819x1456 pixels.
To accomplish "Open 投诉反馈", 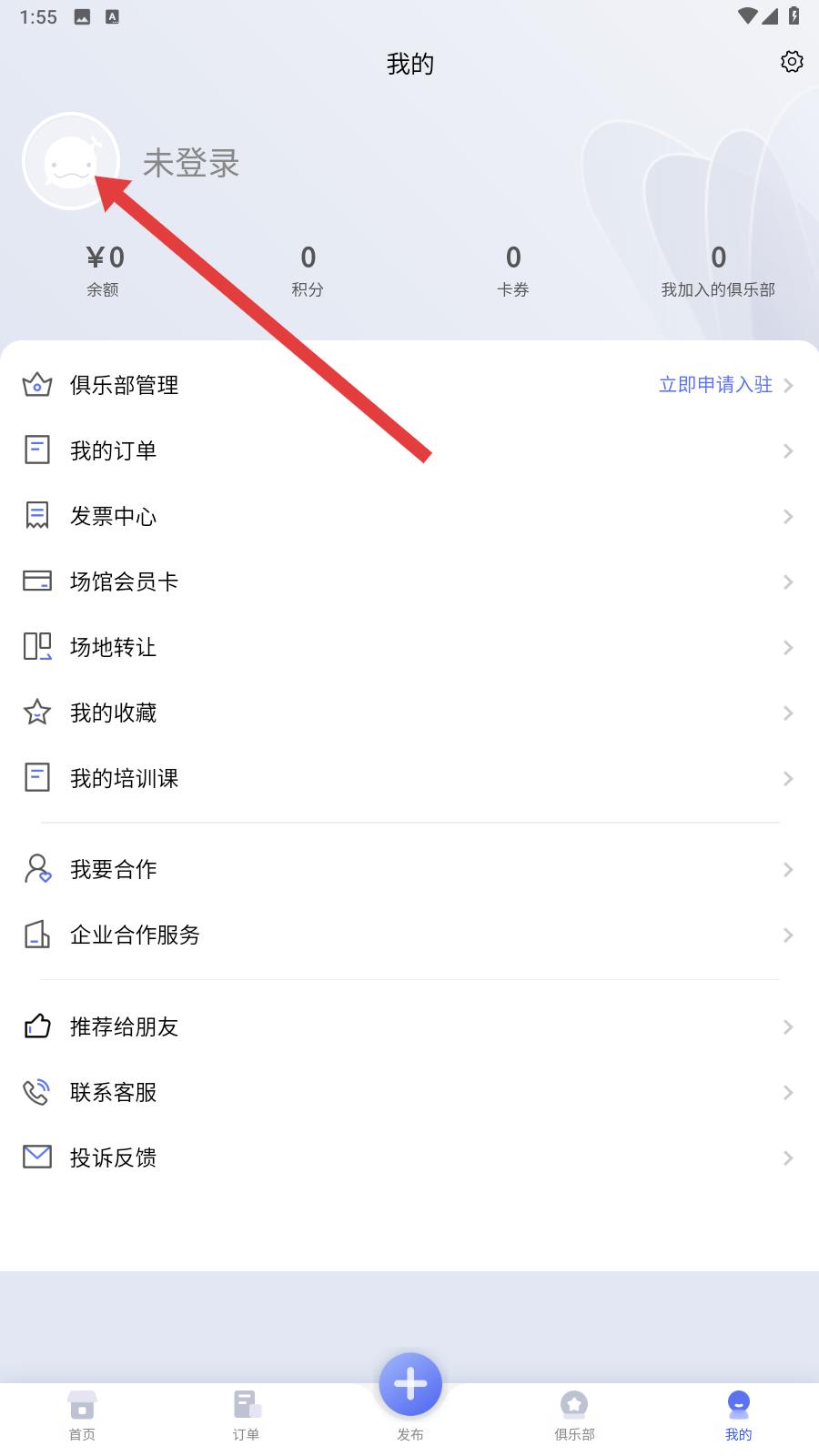I will 409,1158.
